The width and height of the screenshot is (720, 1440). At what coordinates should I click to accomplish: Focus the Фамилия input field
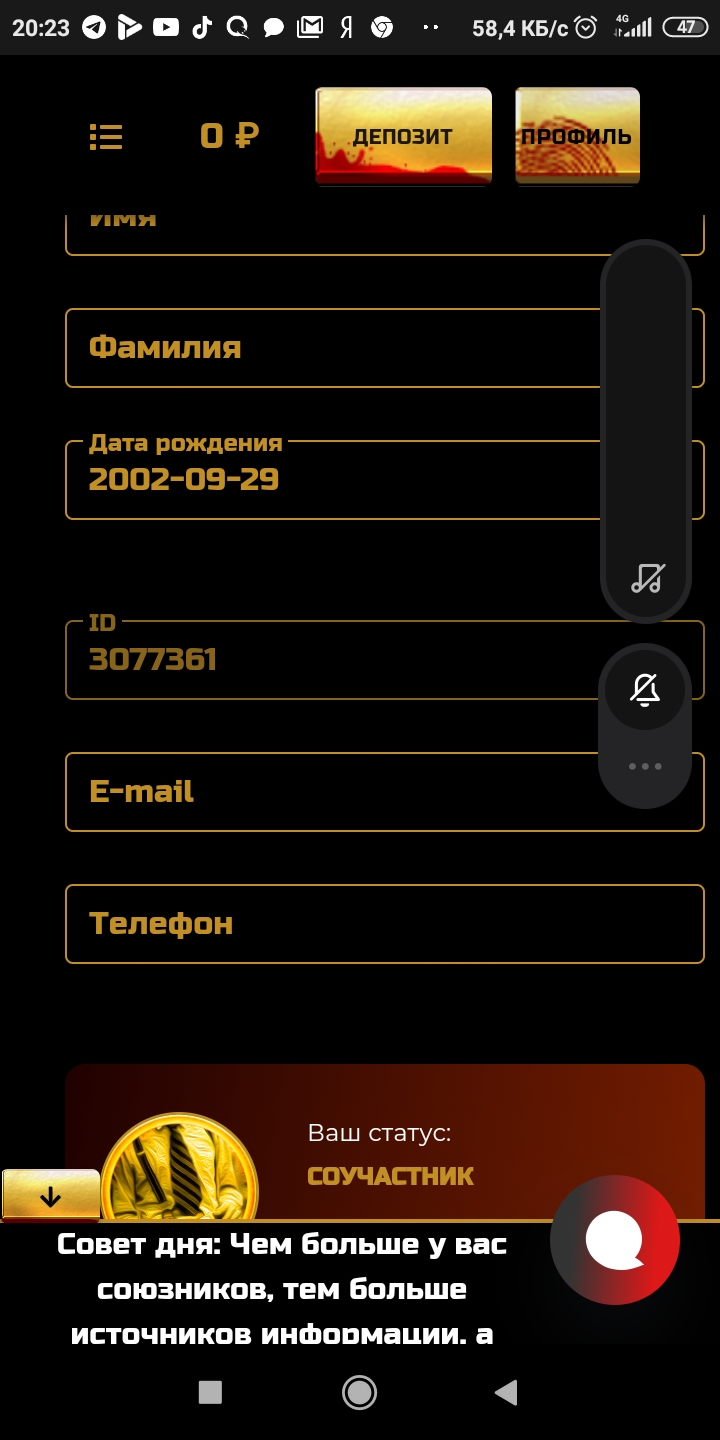pos(330,348)
